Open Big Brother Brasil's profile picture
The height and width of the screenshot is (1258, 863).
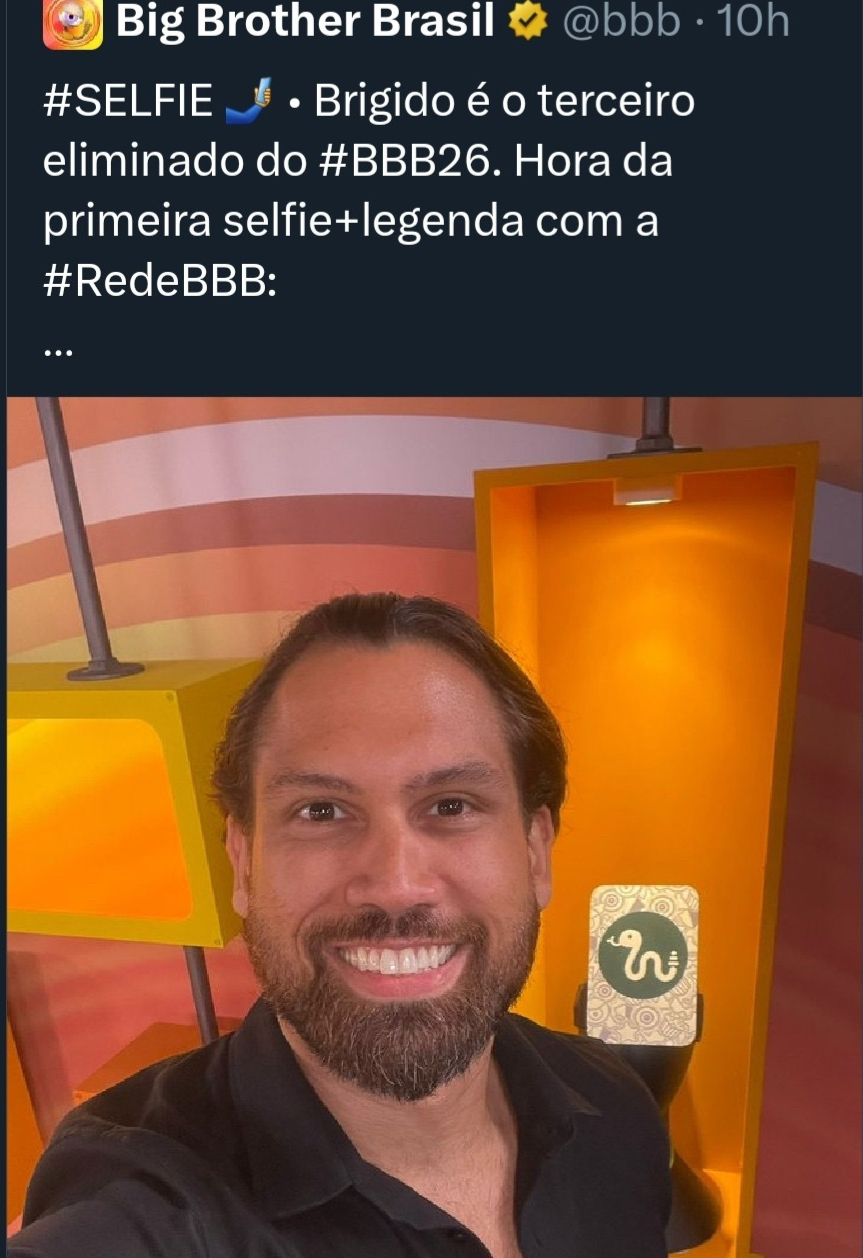(72, 22)
